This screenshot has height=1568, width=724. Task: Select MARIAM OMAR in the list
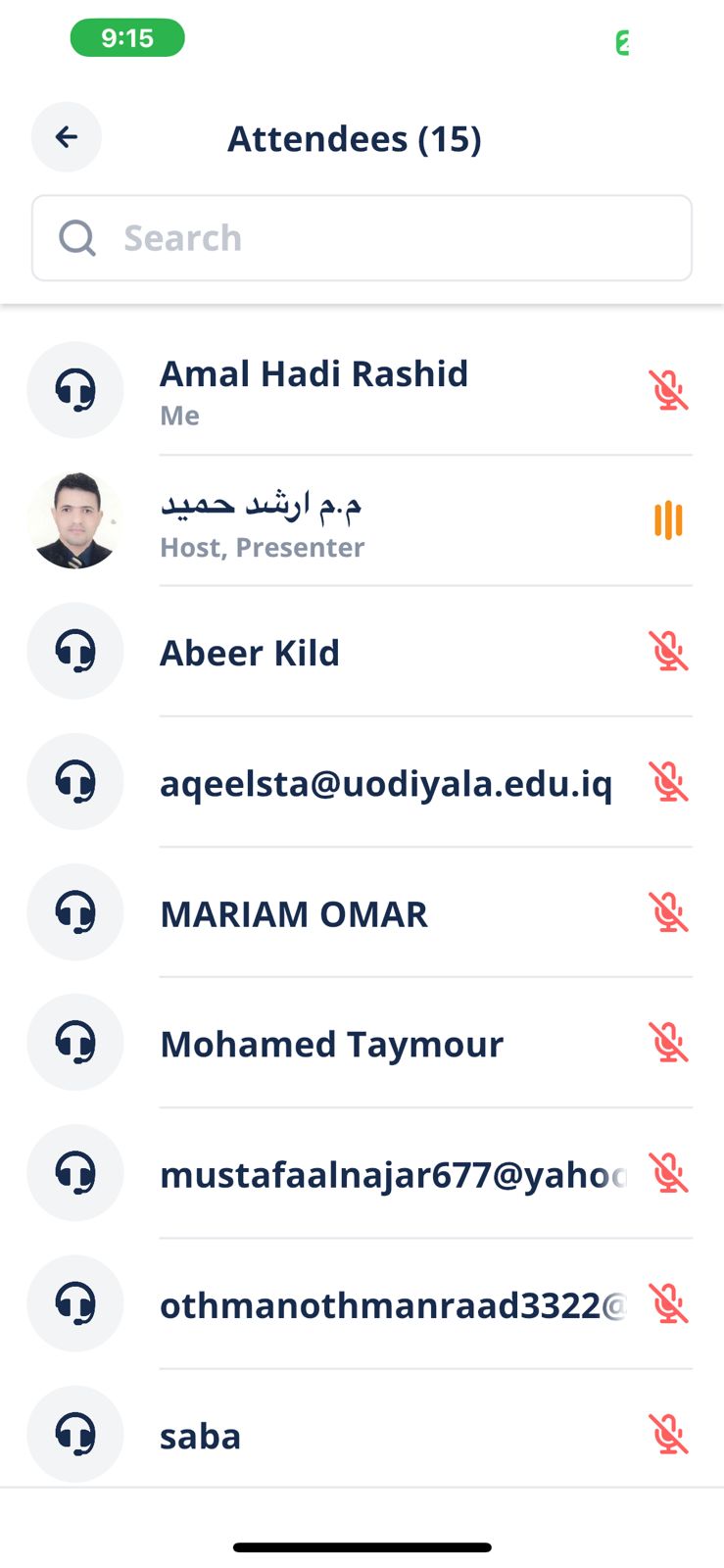(x=362, y=911)
